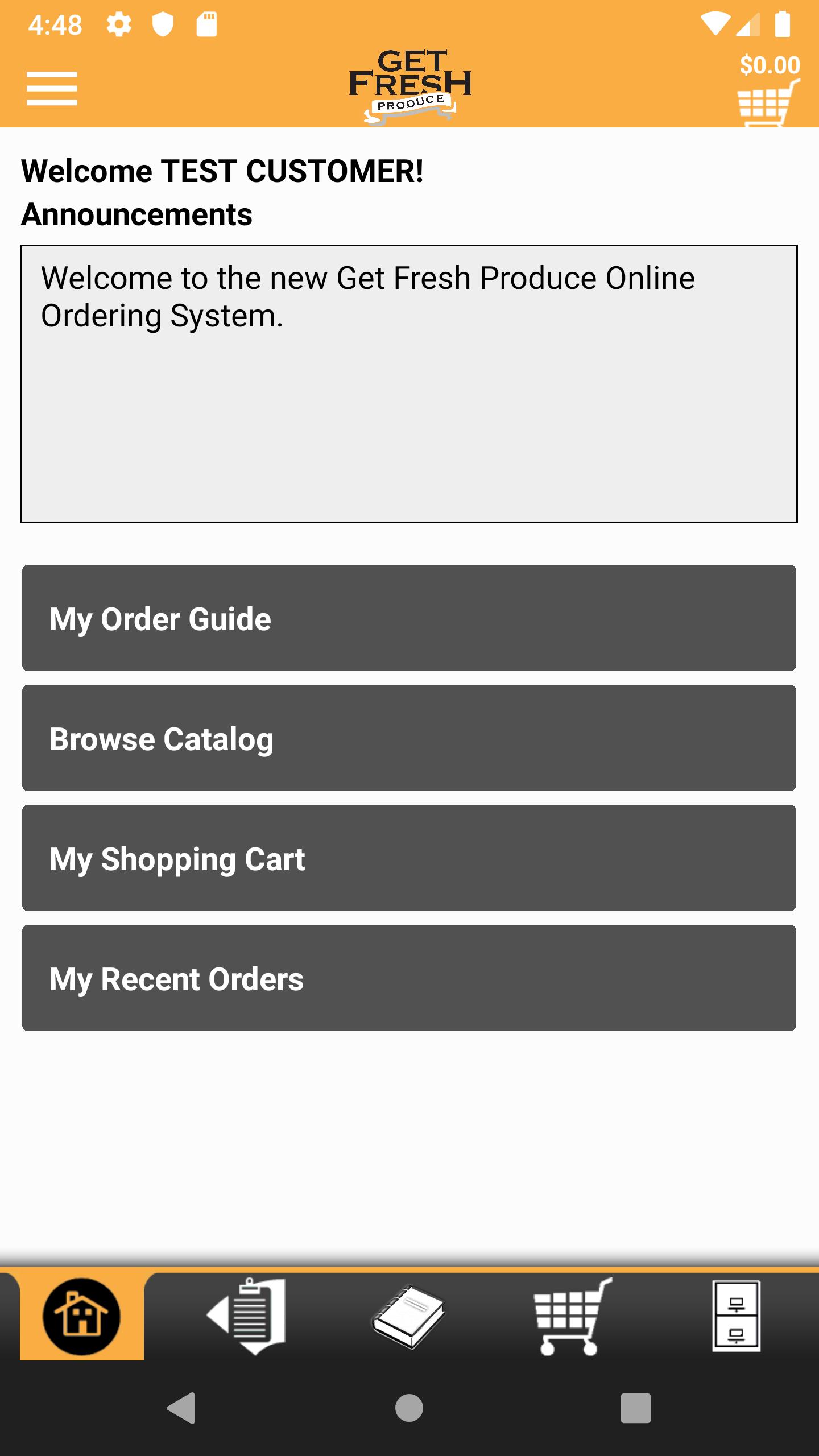Switch to the catalog book tab
Screen dimensions: 819x1456
pos(409,1316)
